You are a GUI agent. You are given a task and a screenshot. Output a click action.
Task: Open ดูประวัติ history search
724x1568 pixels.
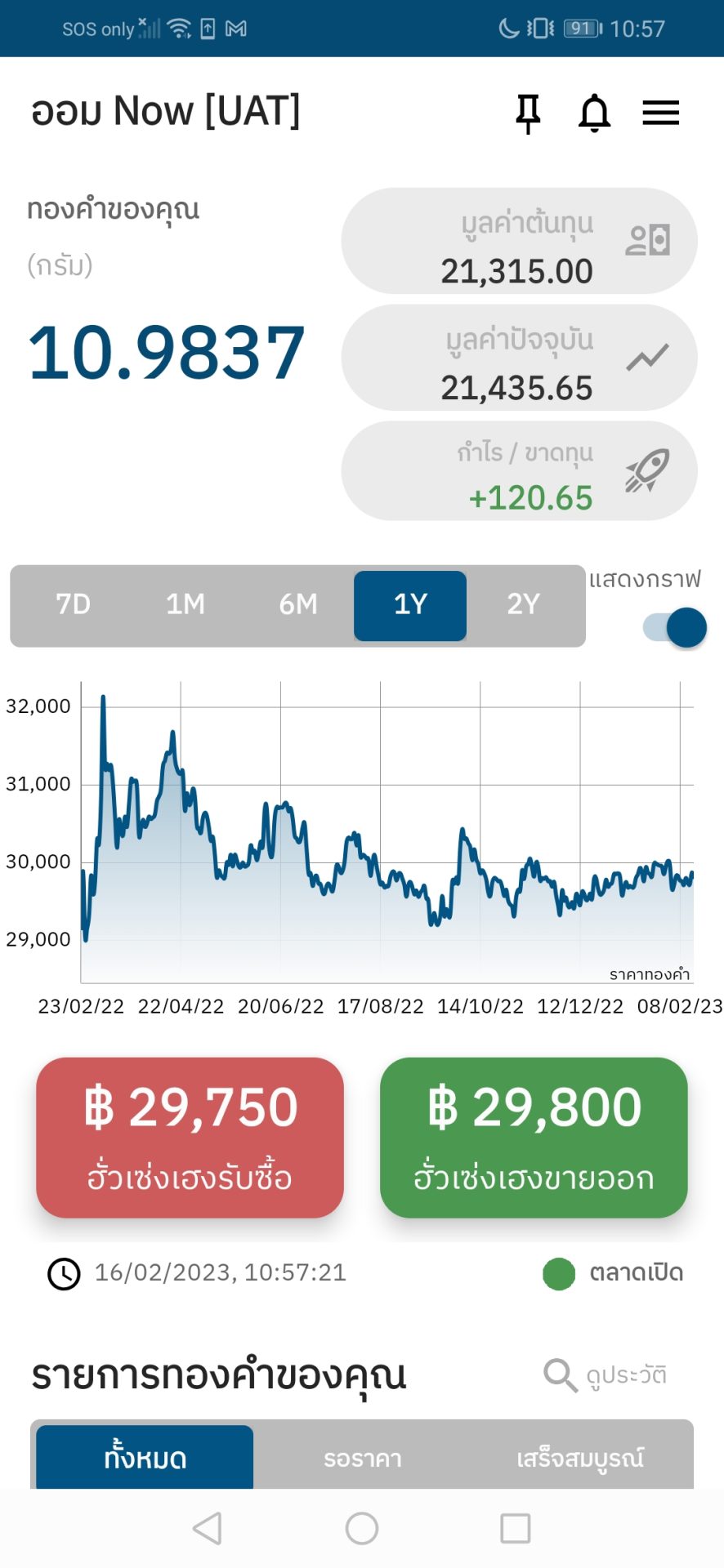(x=606, y=1375)
